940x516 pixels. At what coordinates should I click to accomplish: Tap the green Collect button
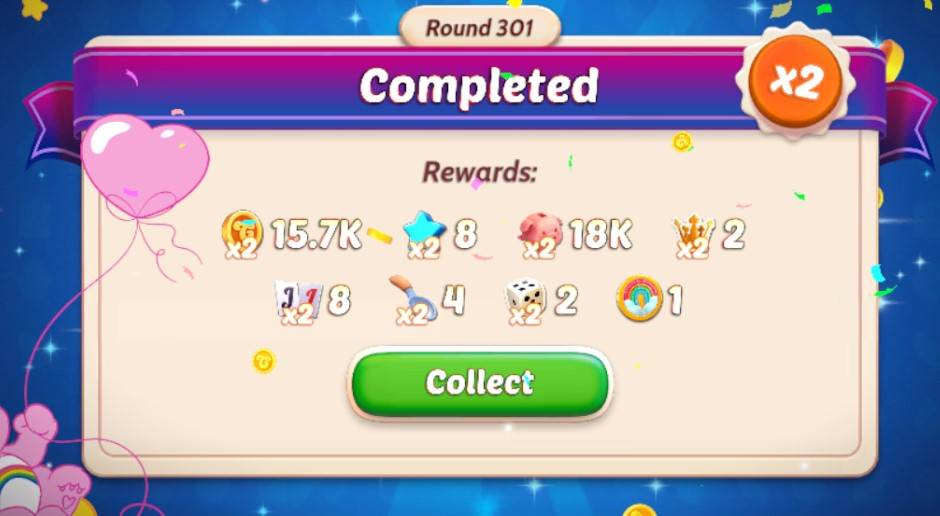point(479,382)
